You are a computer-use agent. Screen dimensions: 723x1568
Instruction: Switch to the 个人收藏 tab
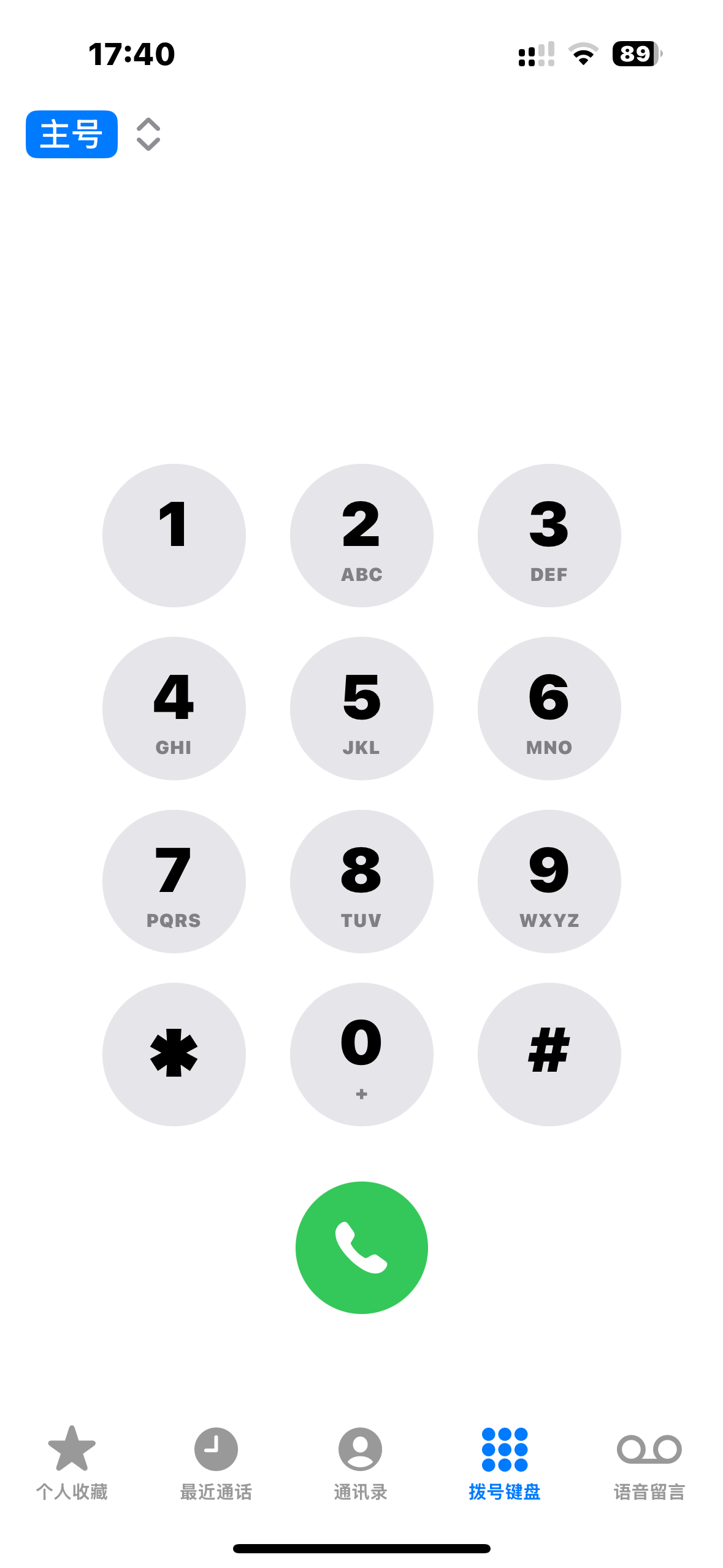[72, 1462]
